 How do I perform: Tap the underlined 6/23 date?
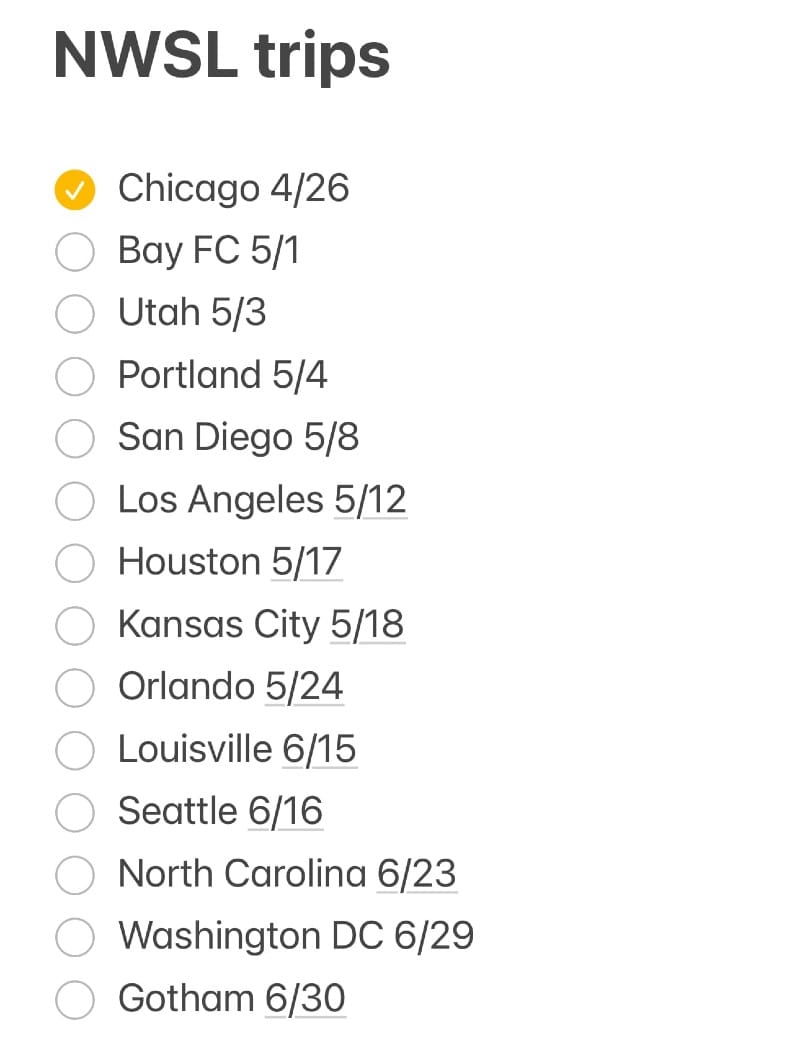[416, 874]
